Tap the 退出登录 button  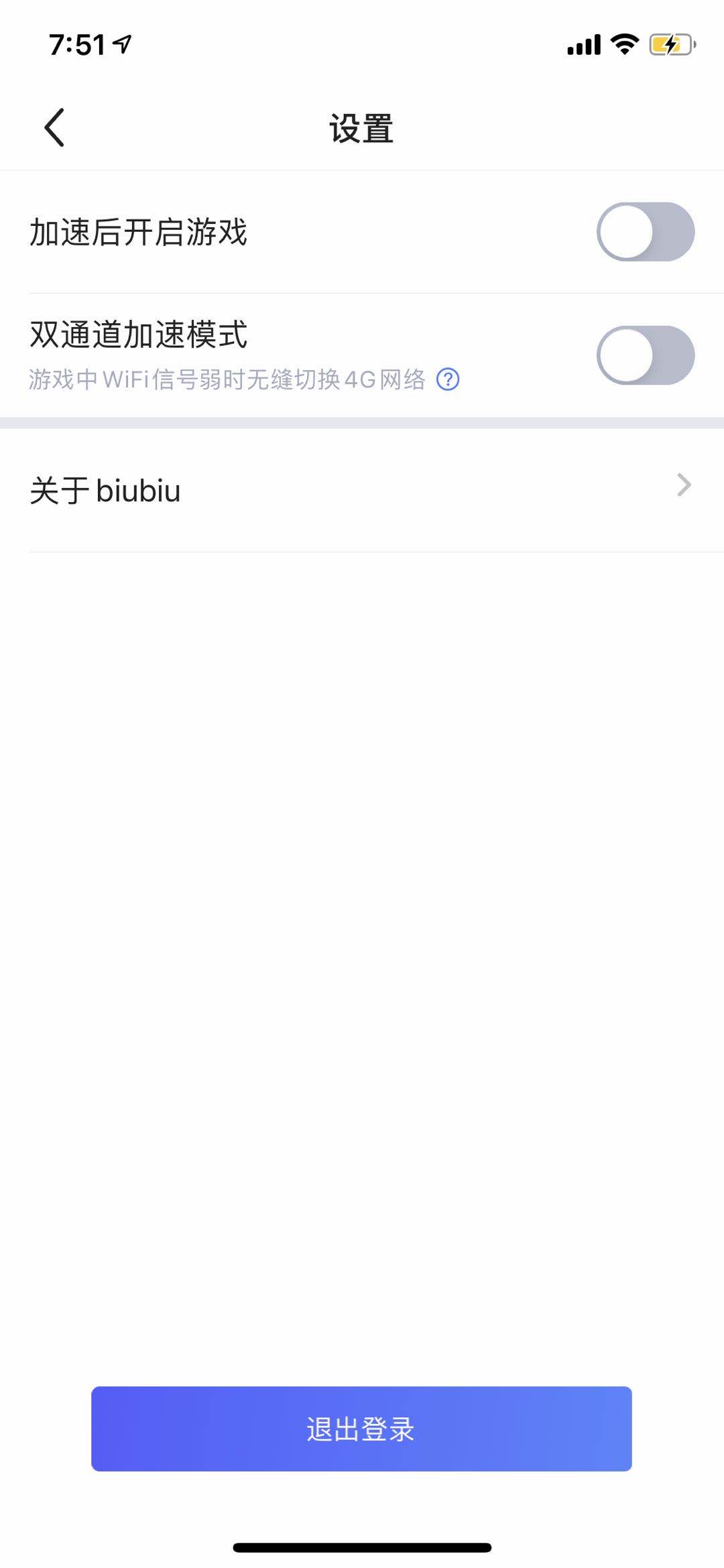362,1429
